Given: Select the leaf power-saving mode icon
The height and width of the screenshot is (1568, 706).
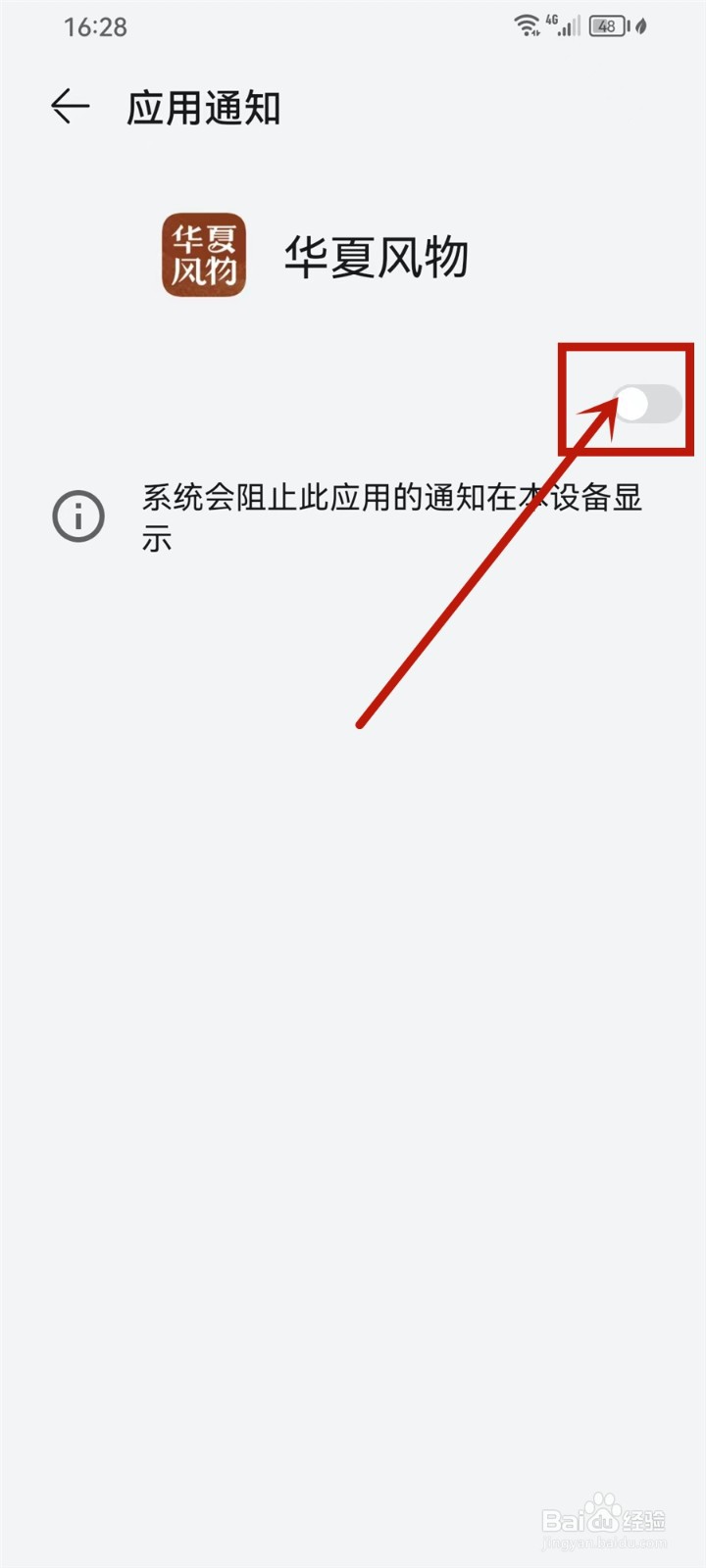Looking at the screenshot, I should [x=639, y=26].
